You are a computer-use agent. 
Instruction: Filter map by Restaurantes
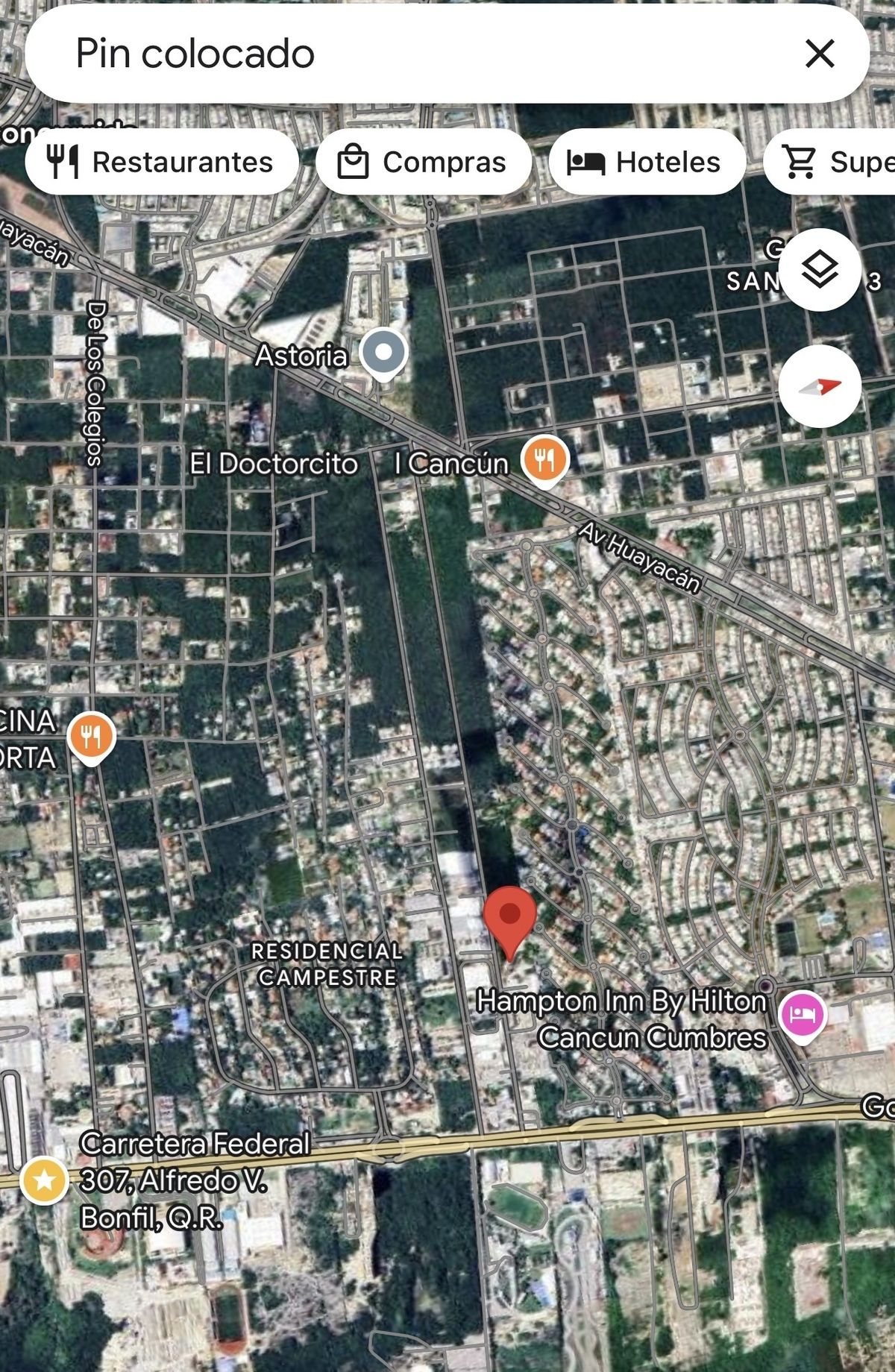pyautogui.click(x=162, y=162)
